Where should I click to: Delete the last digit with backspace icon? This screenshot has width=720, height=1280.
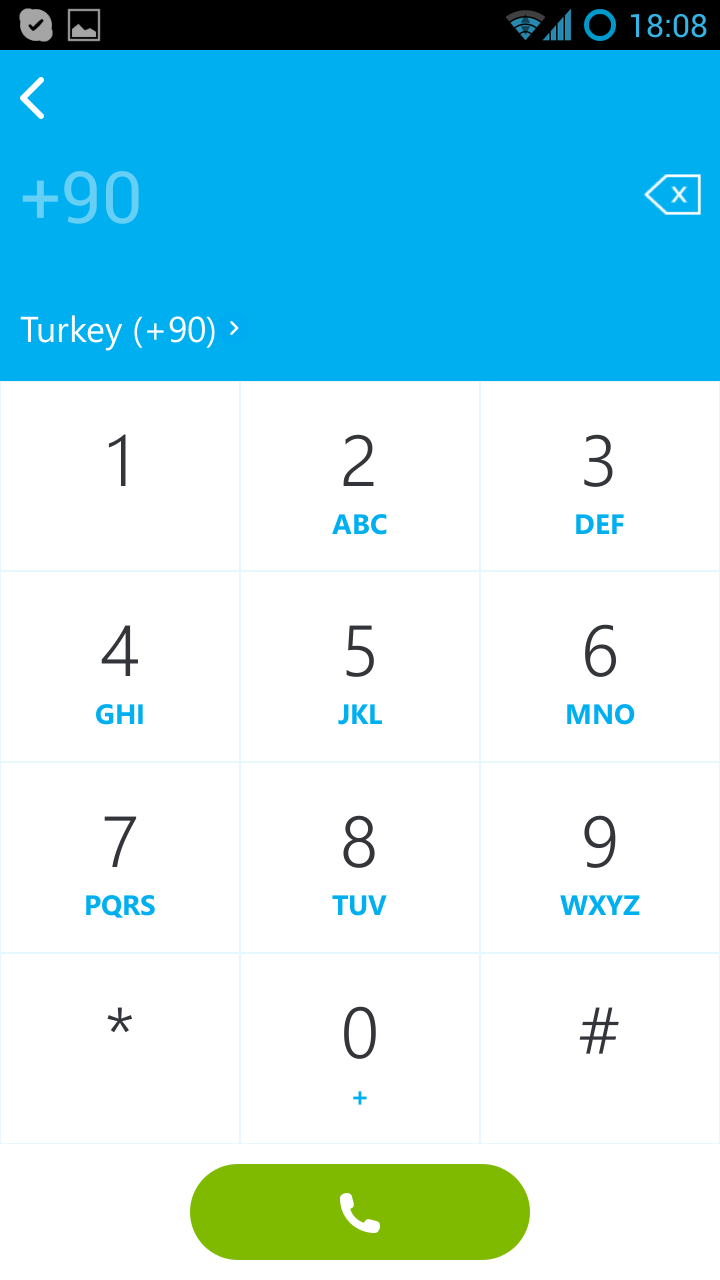pos(673,195)
